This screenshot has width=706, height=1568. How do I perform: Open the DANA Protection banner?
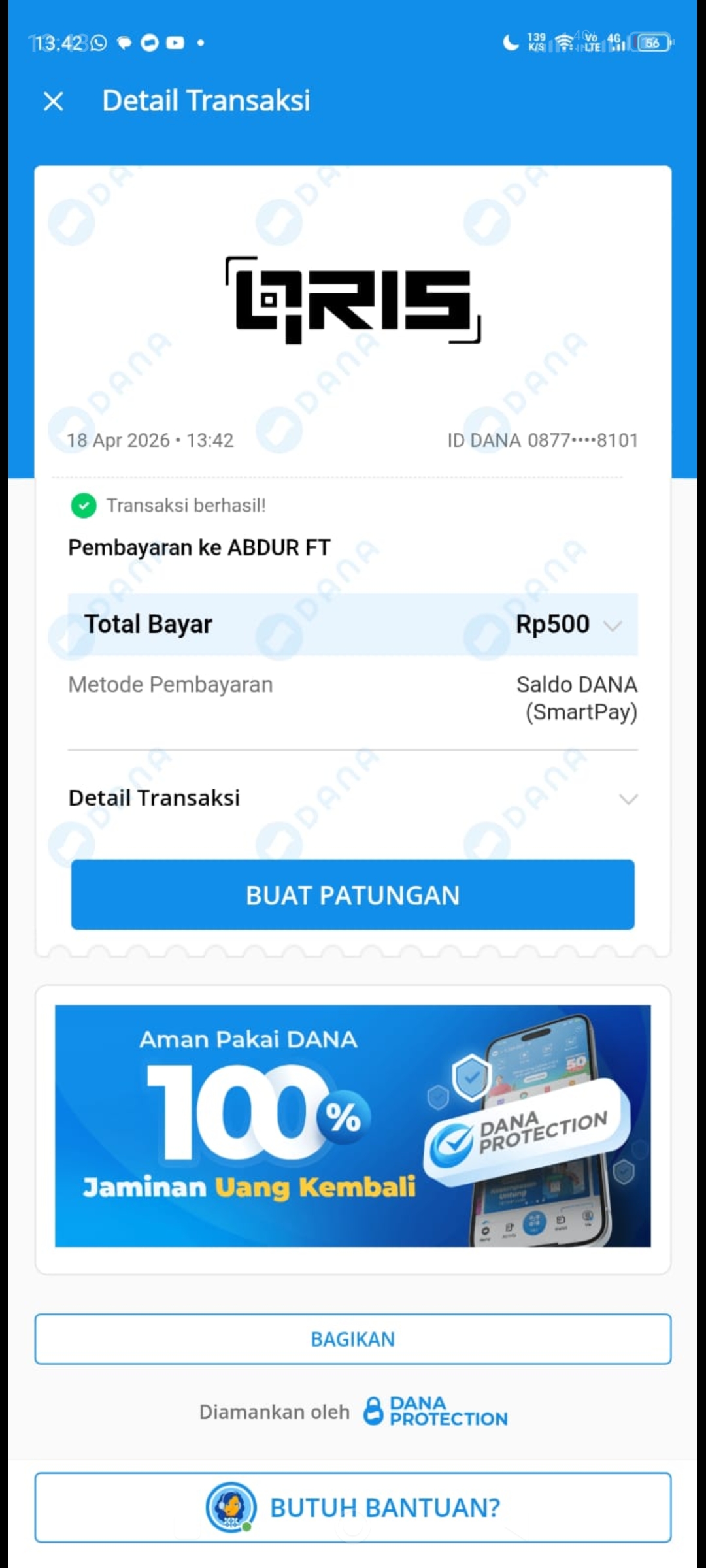click(x=353, y=1126)
